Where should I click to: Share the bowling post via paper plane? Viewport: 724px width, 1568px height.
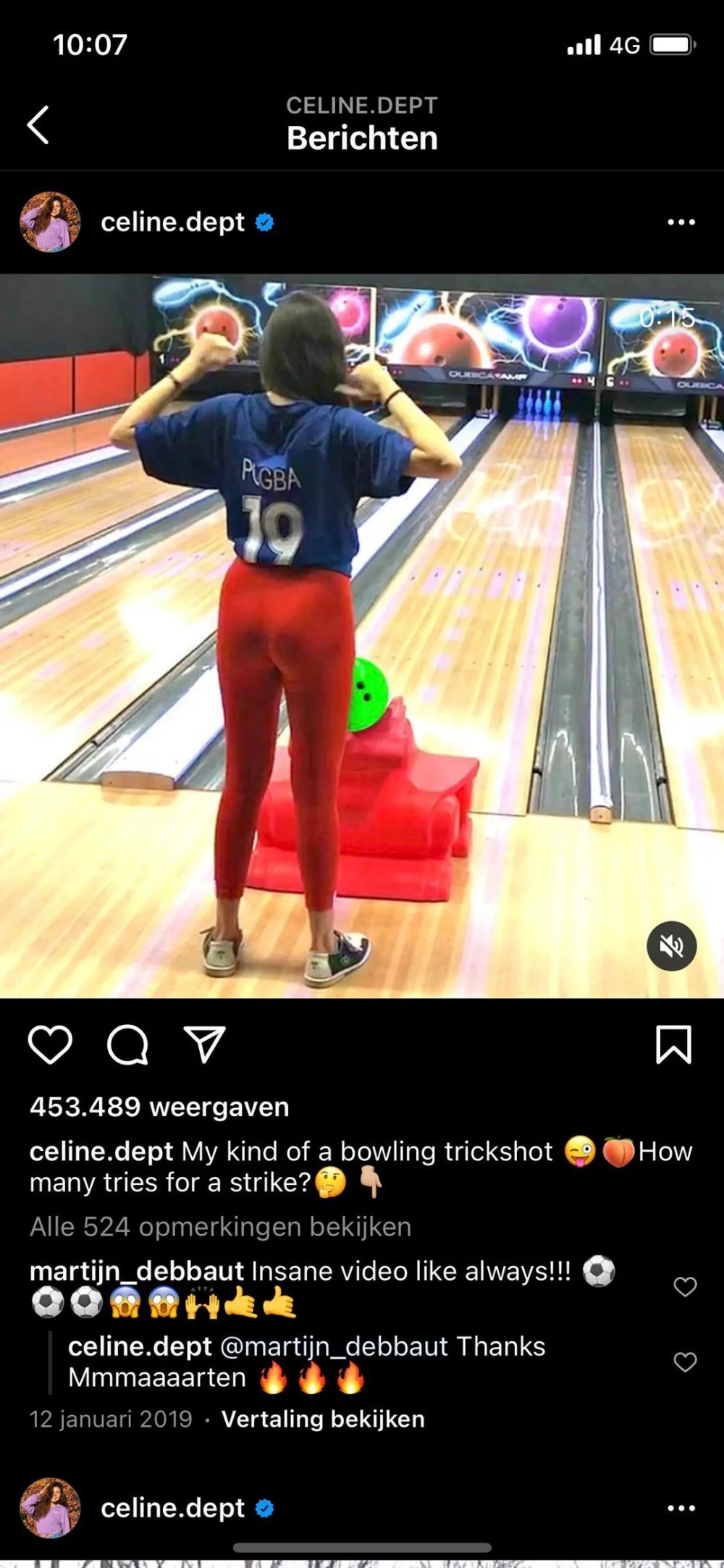[x=204, y=1044]
